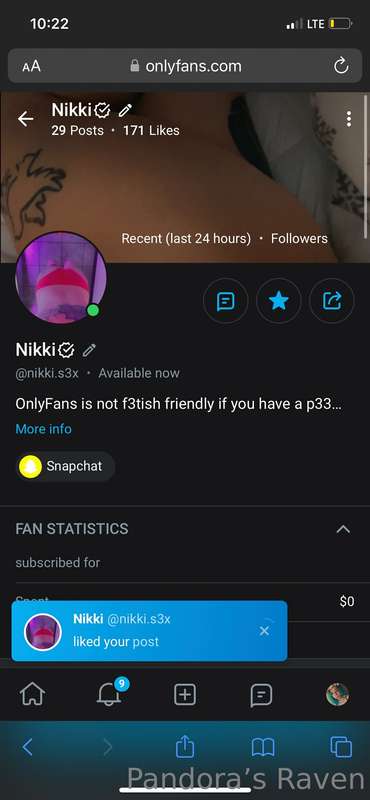Edit the profile via pencil near @nikki.s3x

tap(89, 350)
